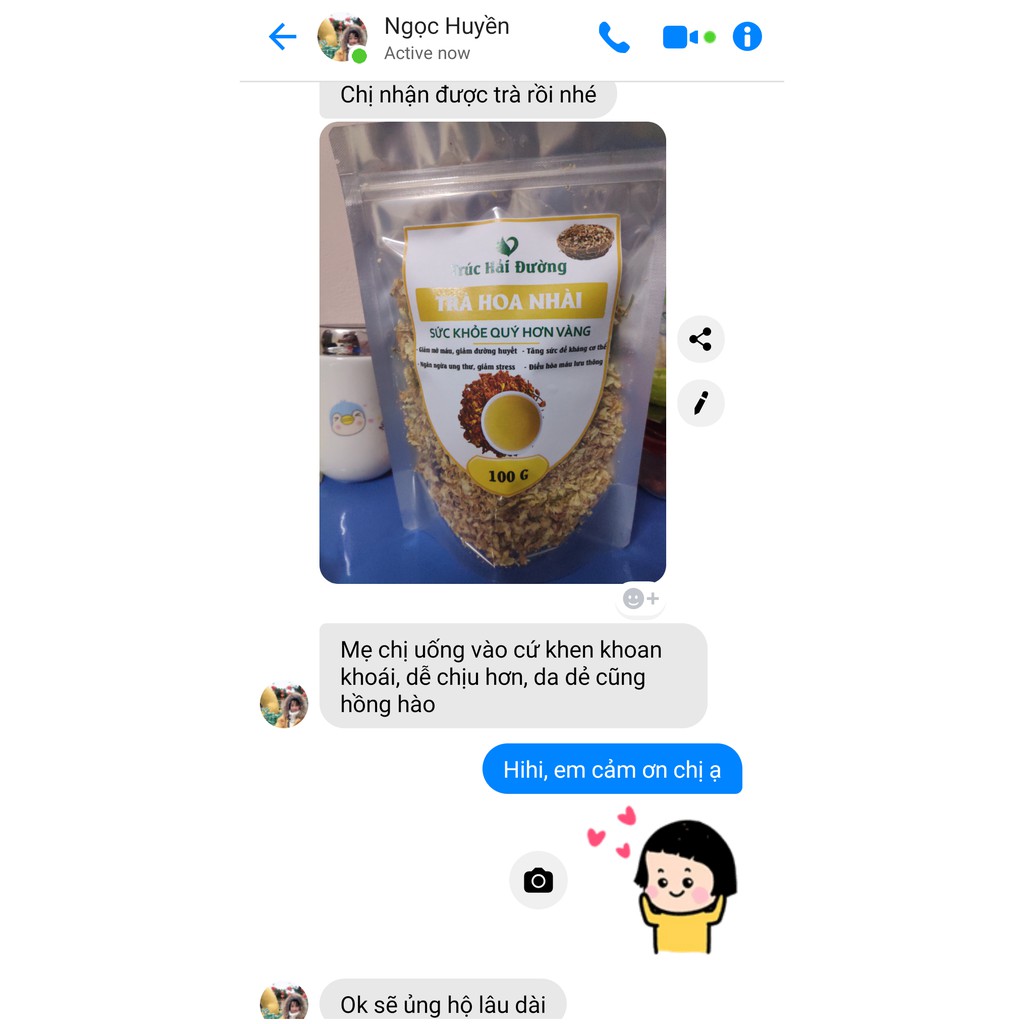Screen dimensions: 1024x1024
Task: Share the tea photo
Action: pos(700,339)
